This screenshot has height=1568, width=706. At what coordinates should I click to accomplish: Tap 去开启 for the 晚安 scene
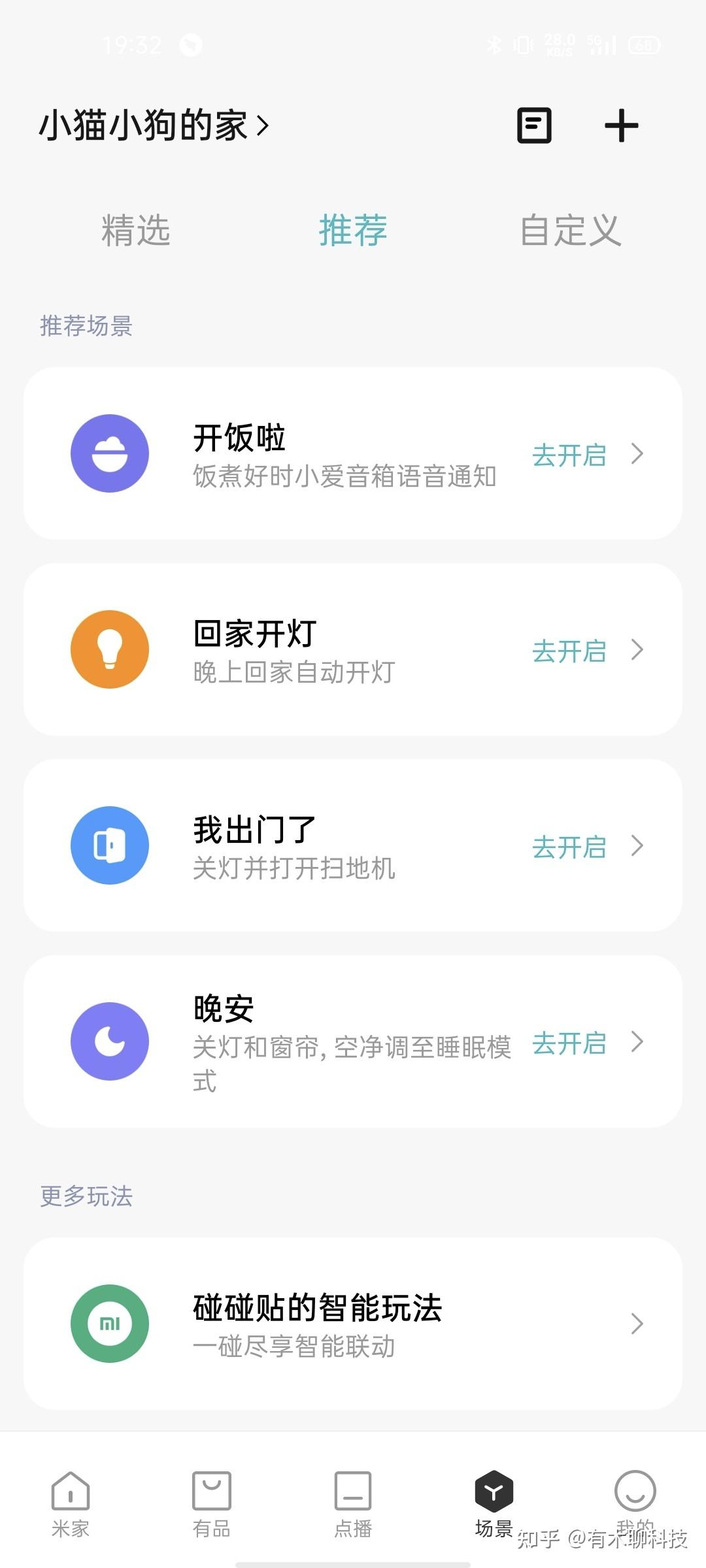coord(569,1043)
